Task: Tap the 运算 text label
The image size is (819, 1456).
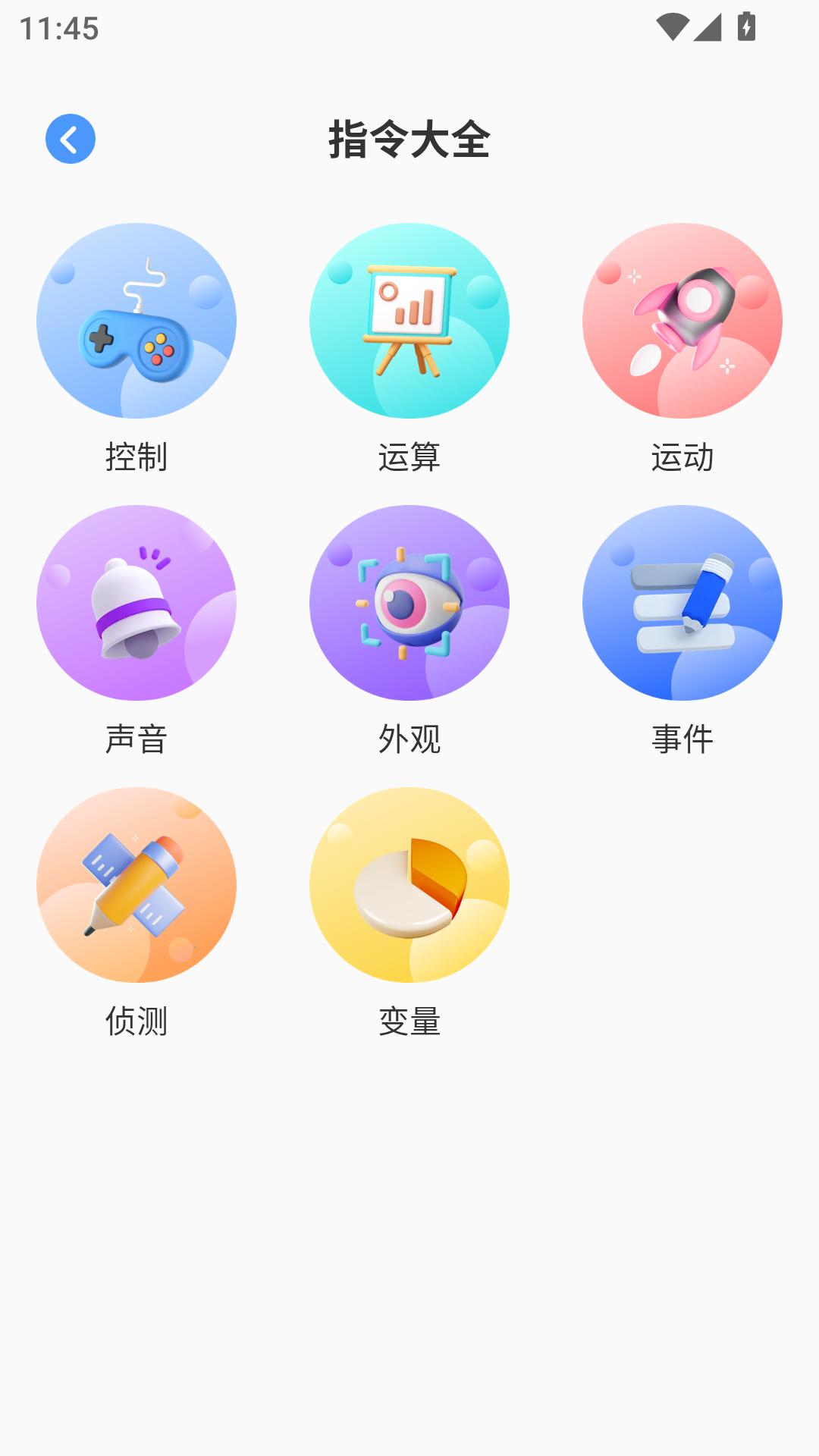Action: coord(409,457)
